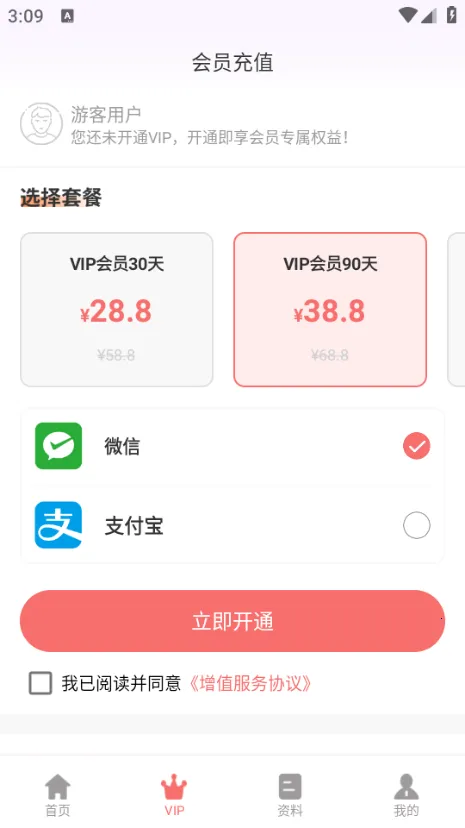Open the VIP tab

174,795
